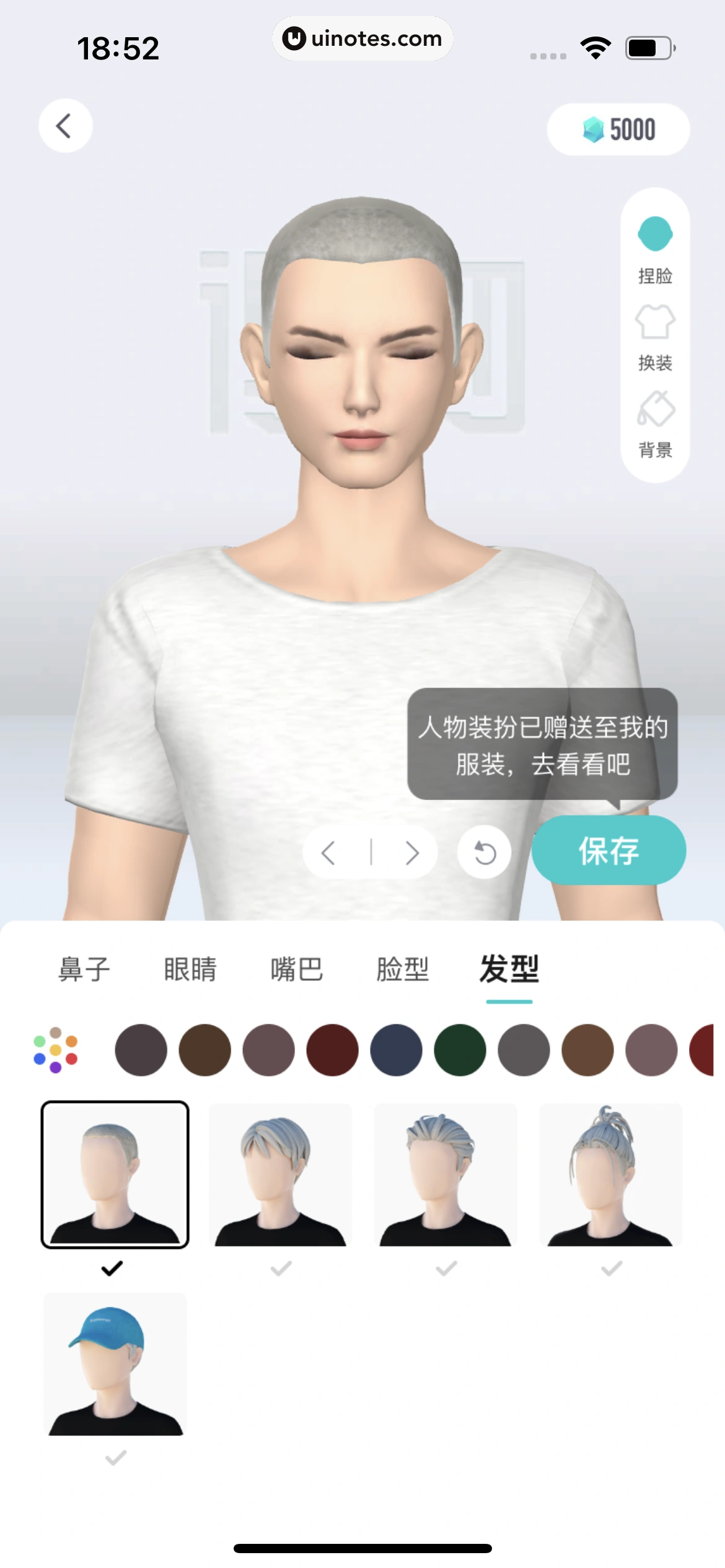
Task: Click the gem balance showing 5000
Action: click(618, 128)
